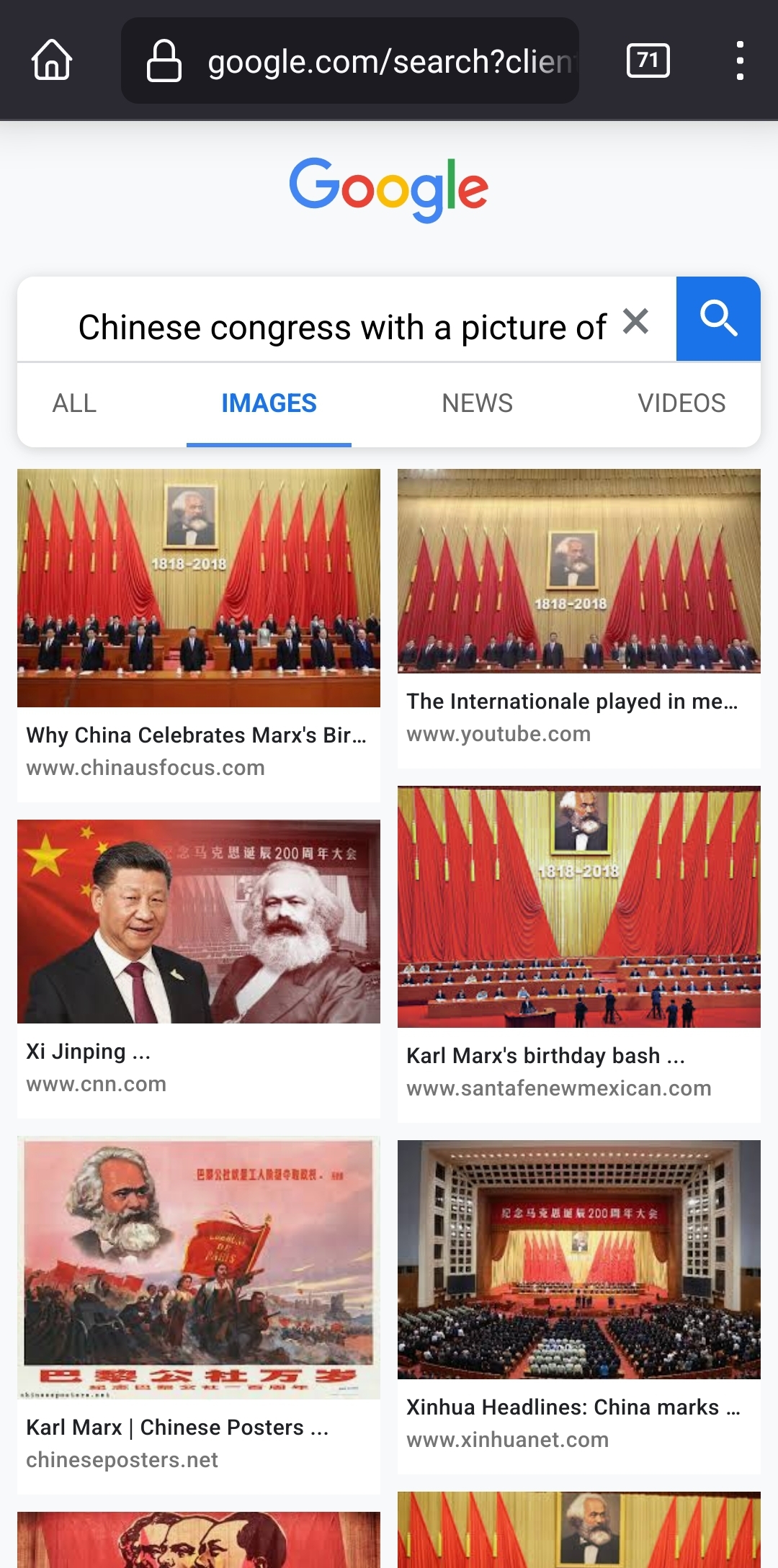Viewport: 778px width, 1568px height.
Task: Open the youtube.com Internationale image result
Action: pyautogui.click(x=578, y=571)
